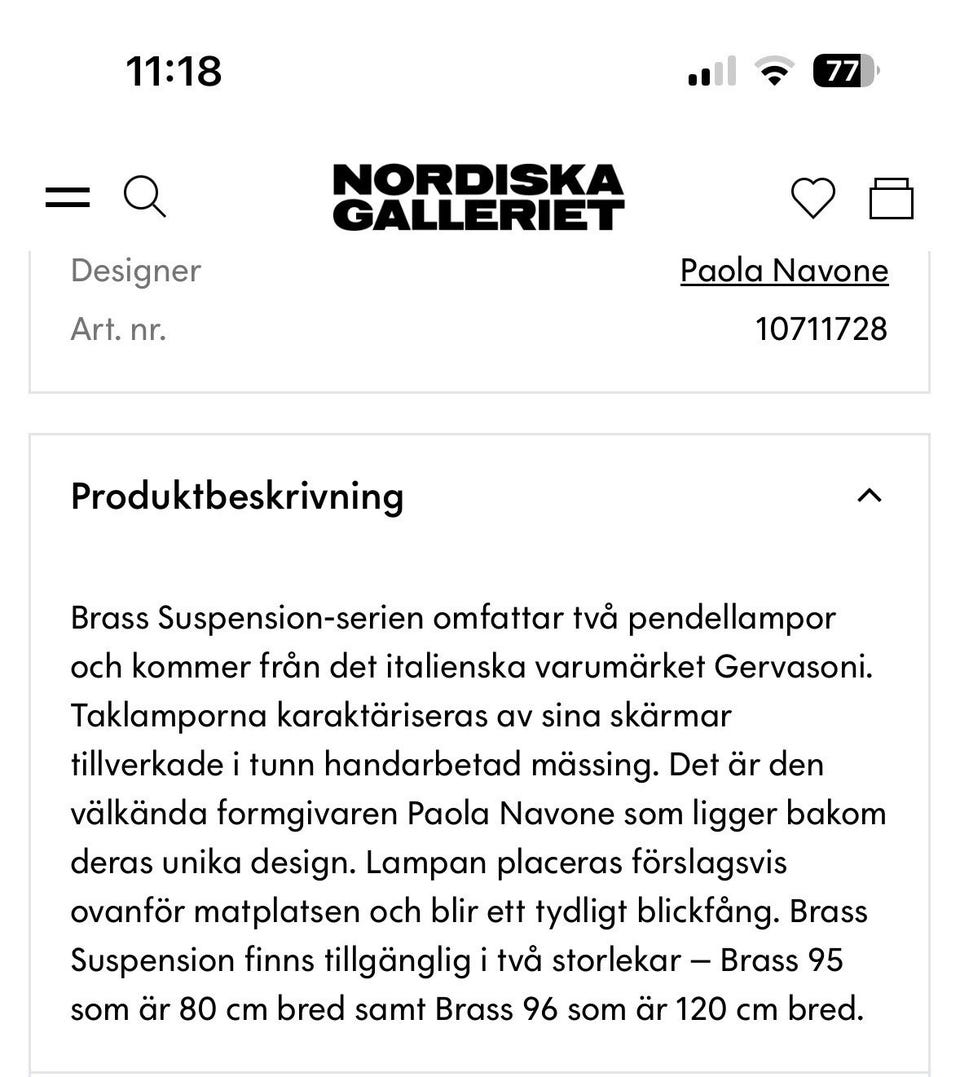Click the Designer label row
Screen dimensions: 960x1077
tap(135, 269)
